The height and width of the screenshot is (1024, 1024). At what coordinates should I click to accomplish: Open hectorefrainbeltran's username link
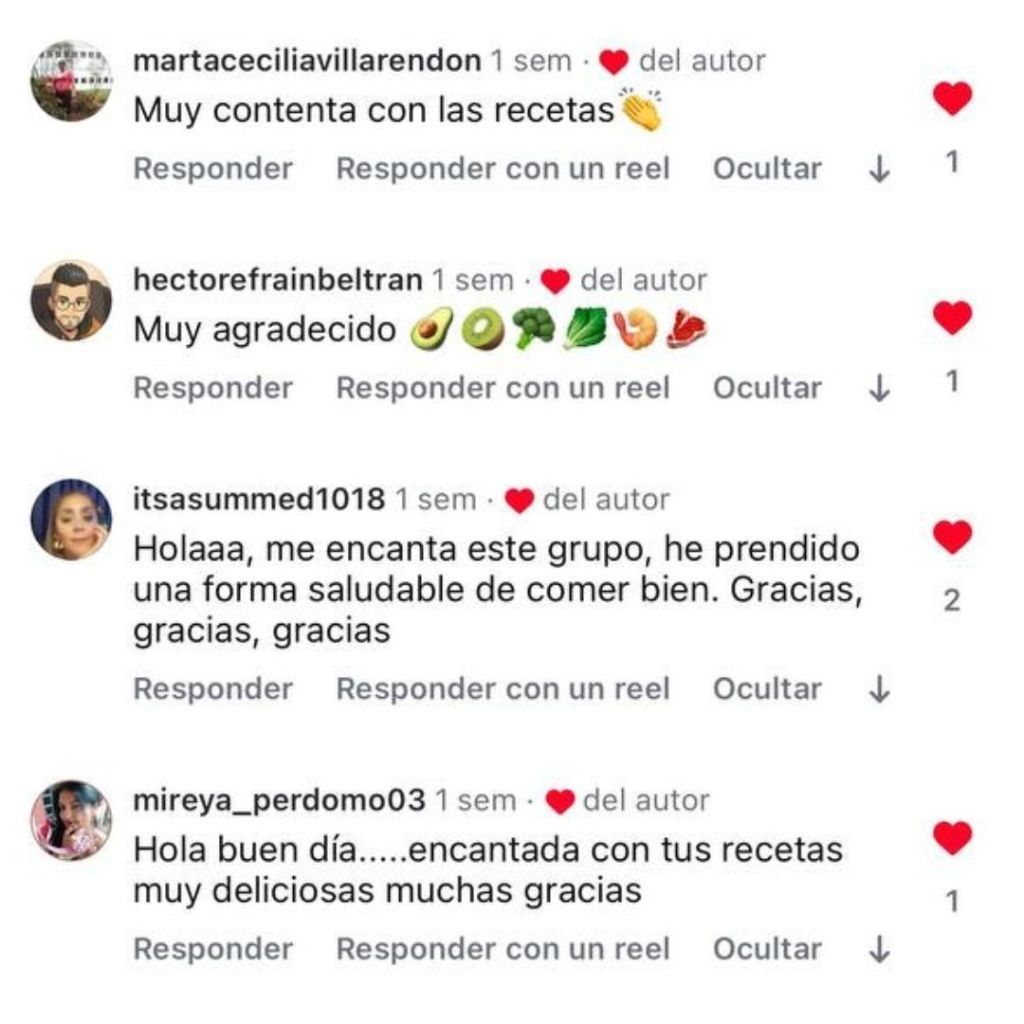pyautogui.click(x=277, y=280)
